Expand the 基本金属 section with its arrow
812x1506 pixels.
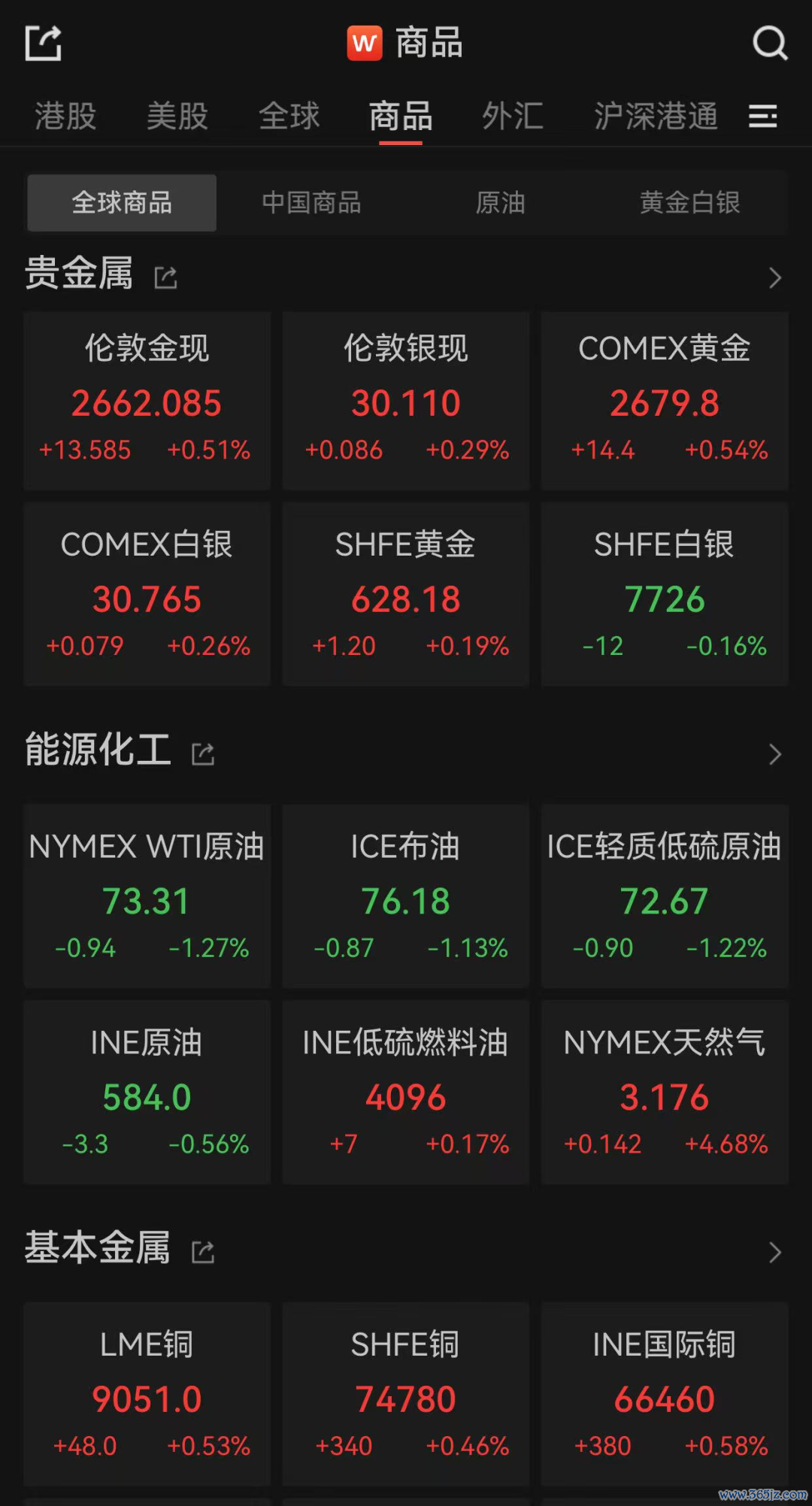(775, 1252)
